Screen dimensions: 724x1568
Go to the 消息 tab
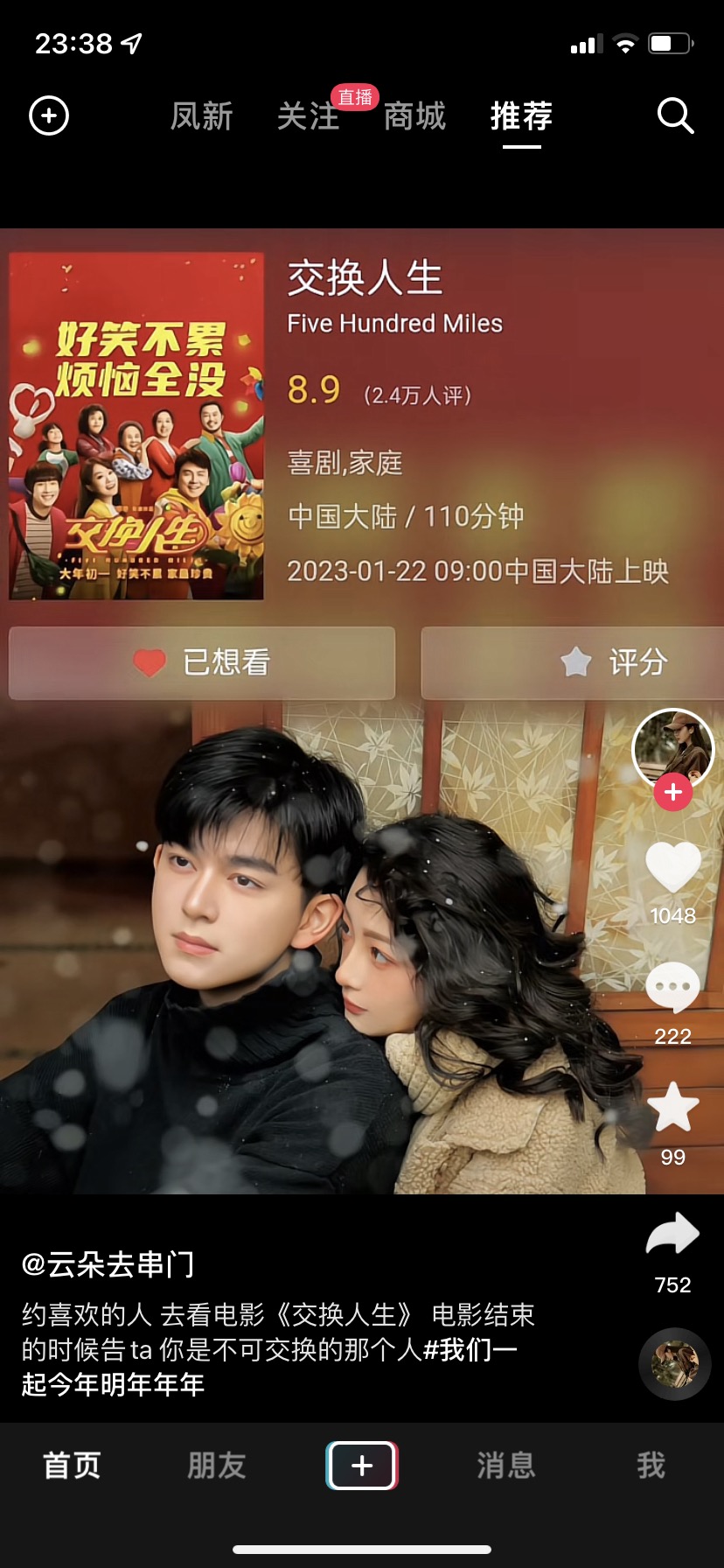pos(506,1466)
